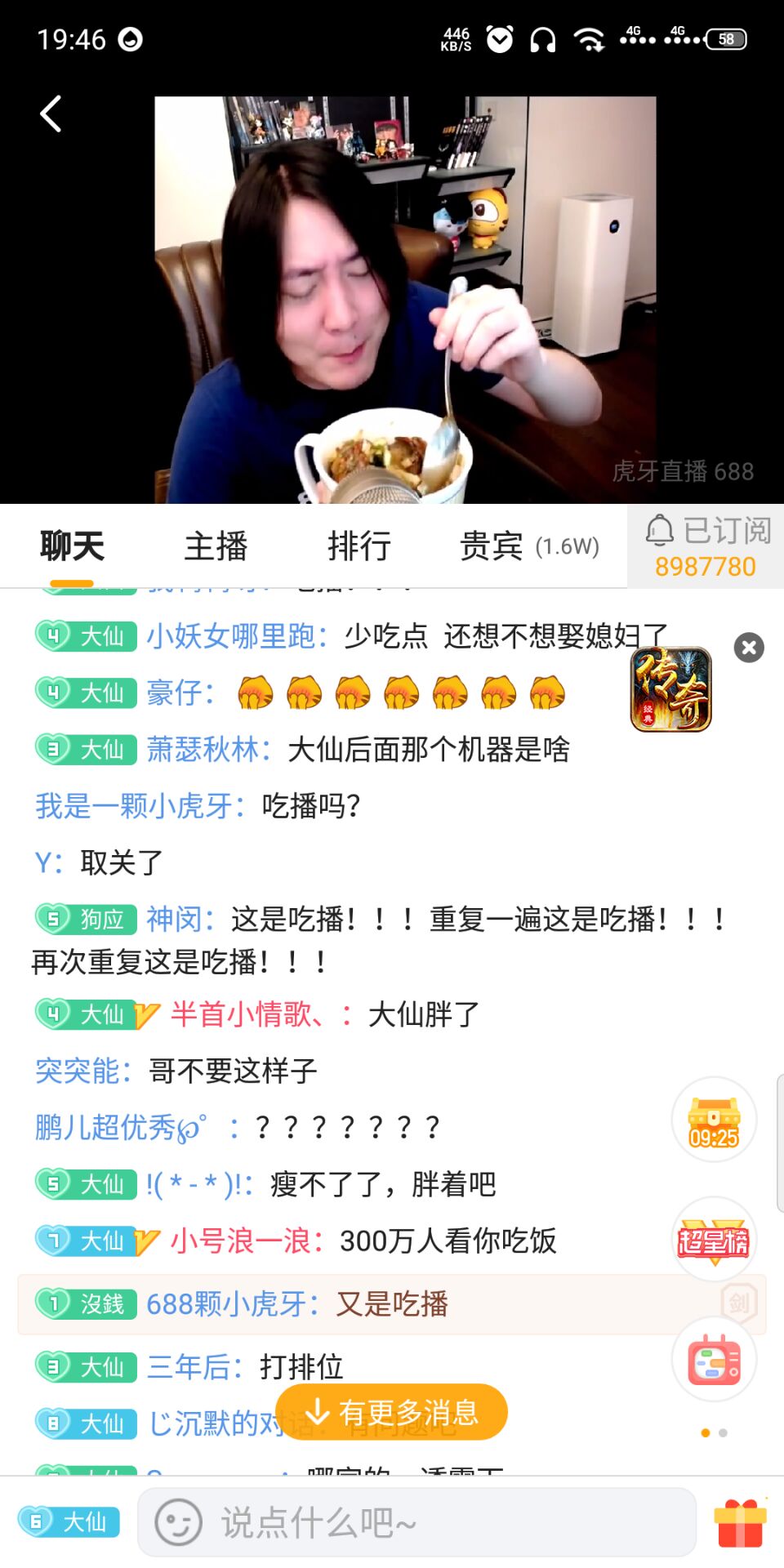Send a gift with the gift box
Image resolution: width=784 pixels, height=1568 pixels.
click(x=740, y=1522)
